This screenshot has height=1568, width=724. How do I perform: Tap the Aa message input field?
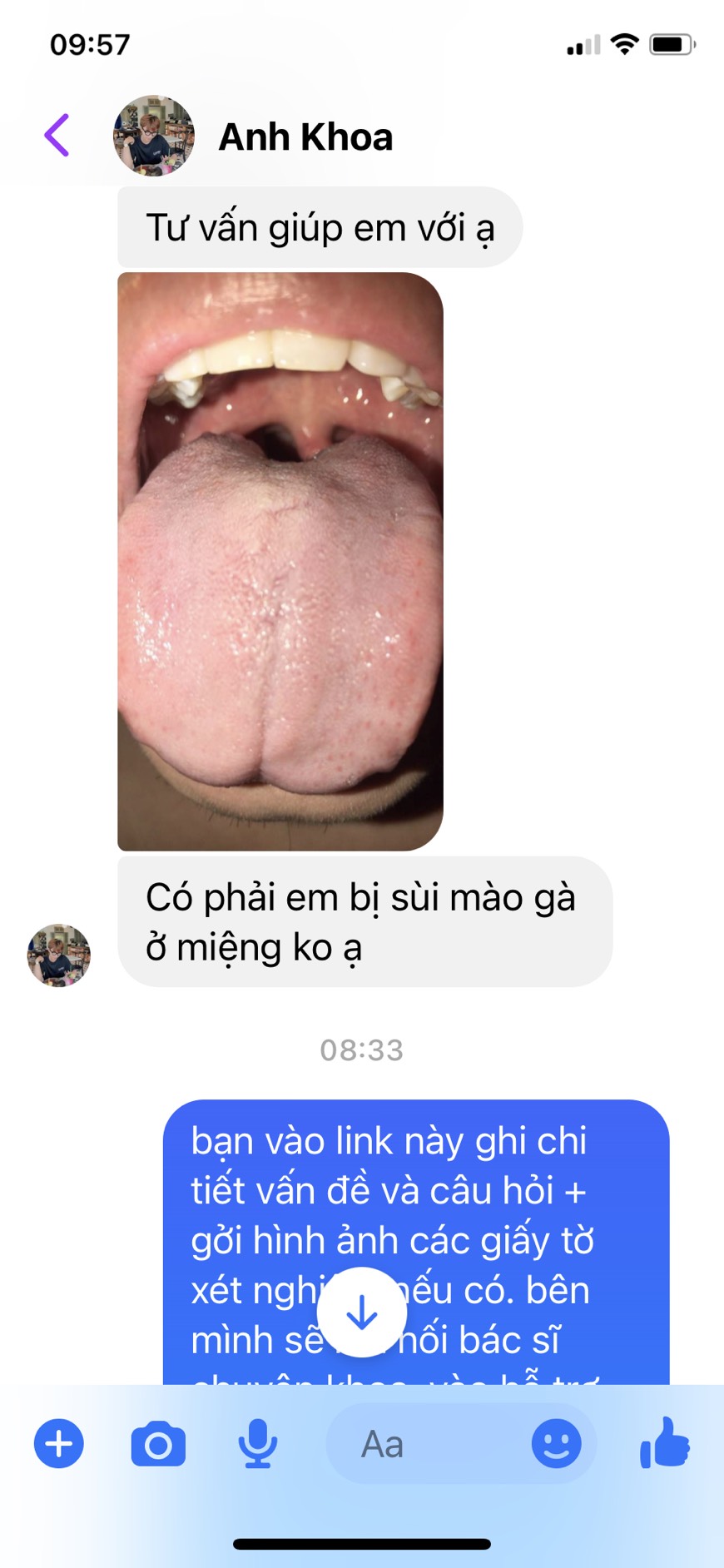tap(424, 1444)
